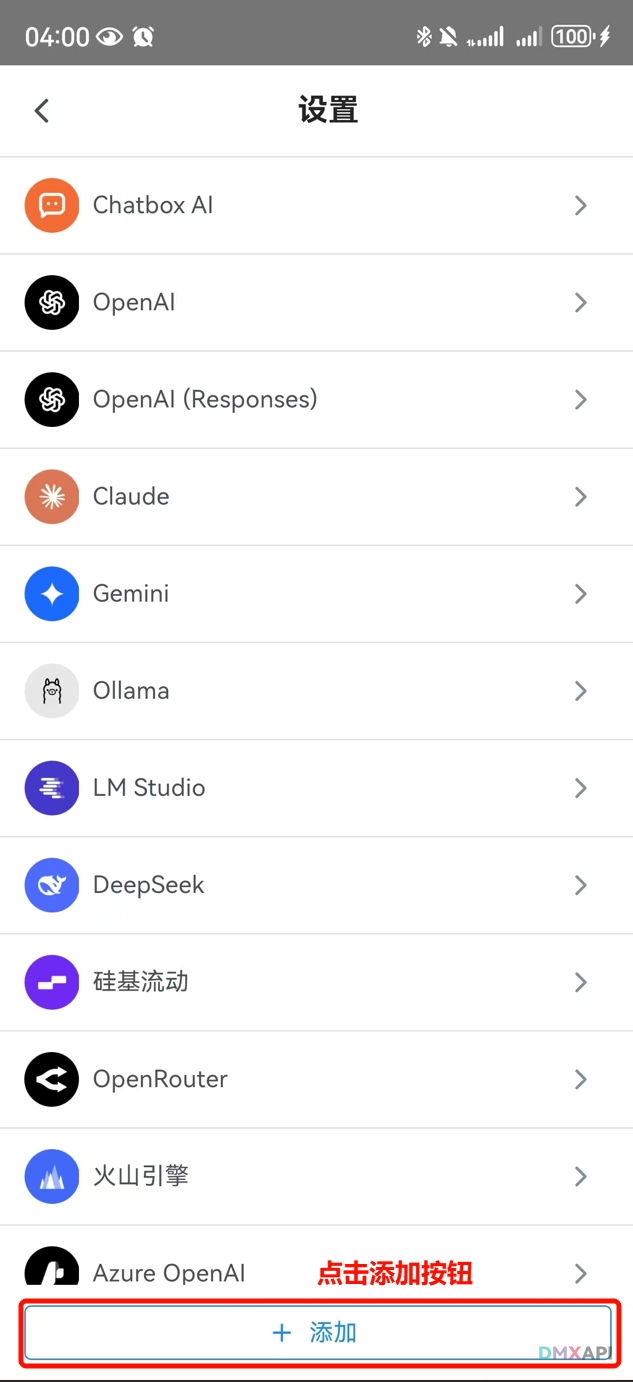Open the OpenAI provider row

coord(316,302)
